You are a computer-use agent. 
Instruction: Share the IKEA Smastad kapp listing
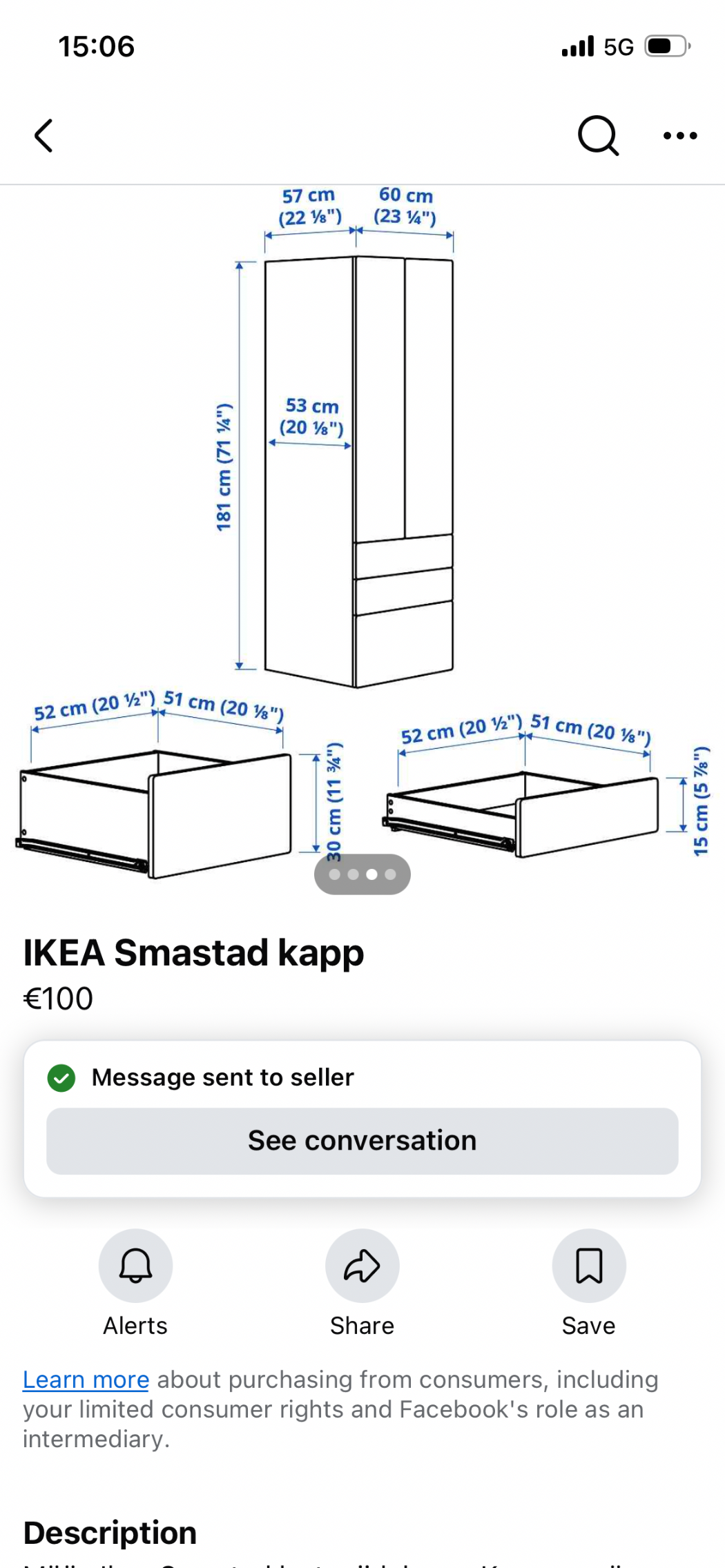(362, 1266)
